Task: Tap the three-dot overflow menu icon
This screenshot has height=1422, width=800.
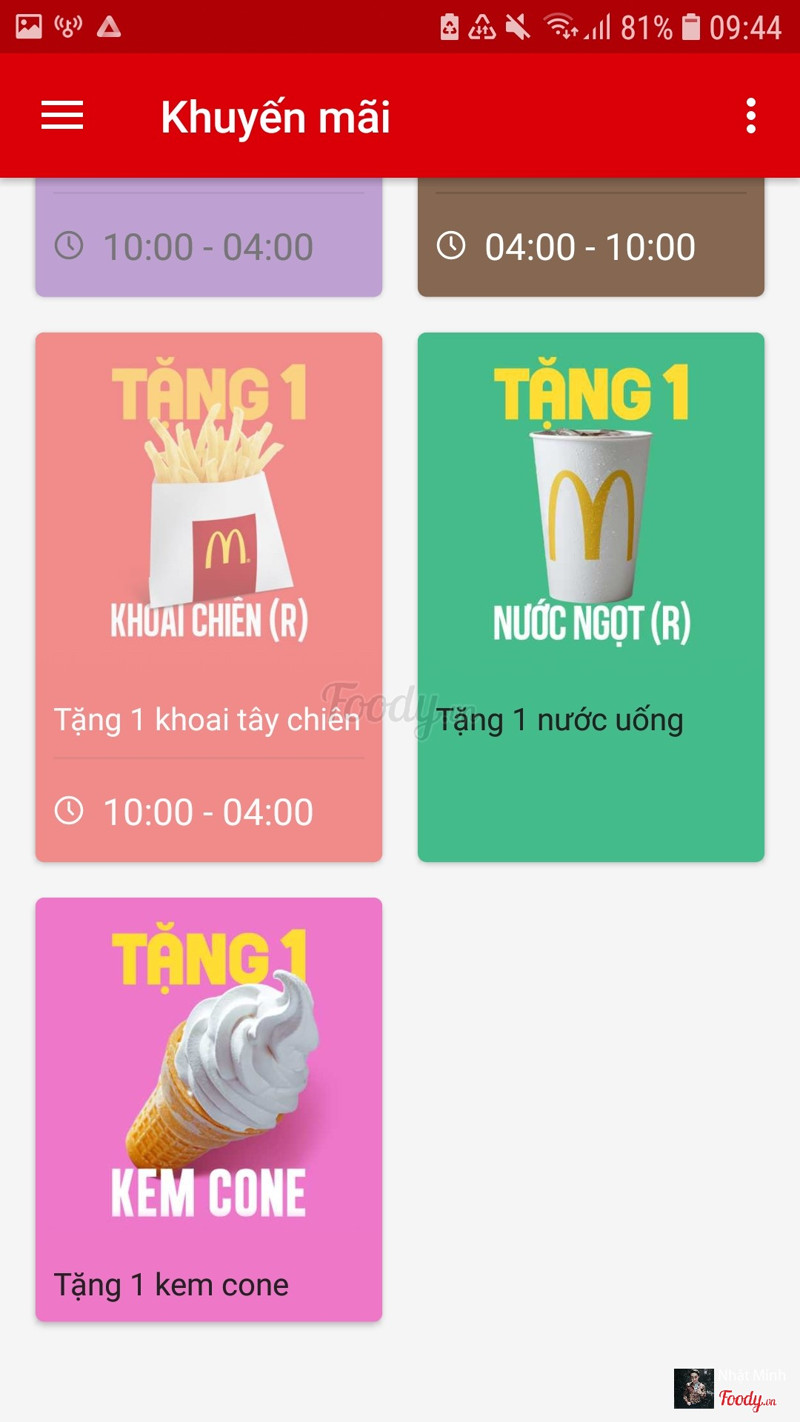Action: [x=751, y=116]
